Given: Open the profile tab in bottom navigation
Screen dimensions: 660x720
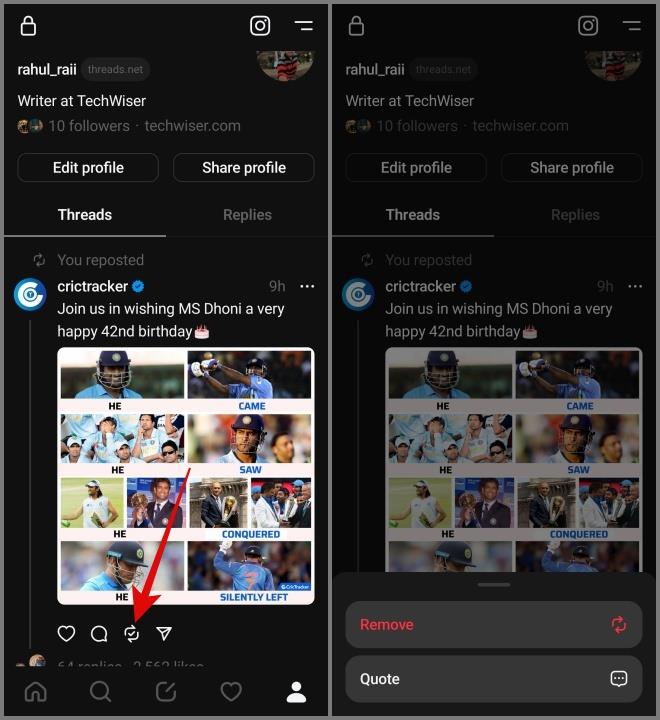Looking at the screenshot, I should (x=296, y=691).
